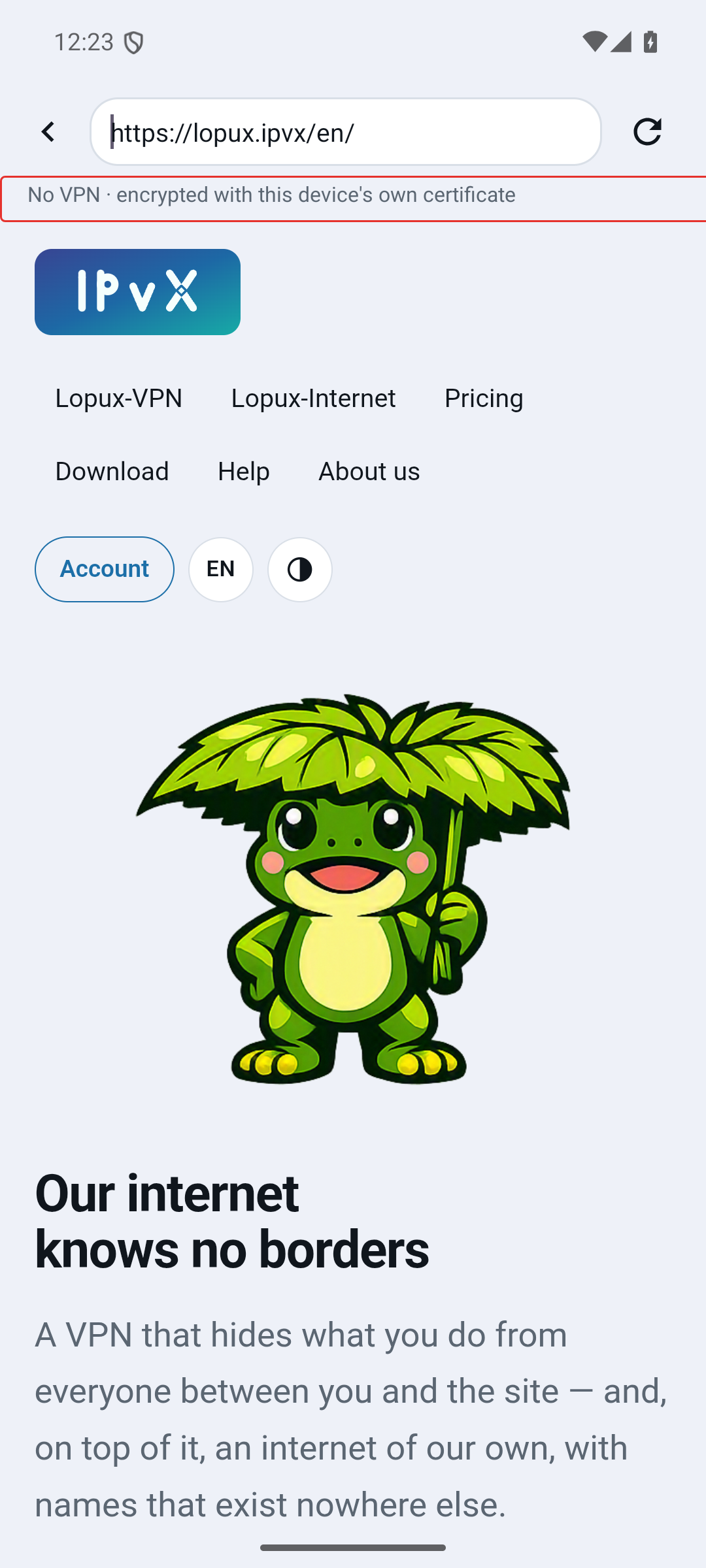Open the Lopux-Internet page
This screenshot has width=706, height=1568.
point(313,398)
